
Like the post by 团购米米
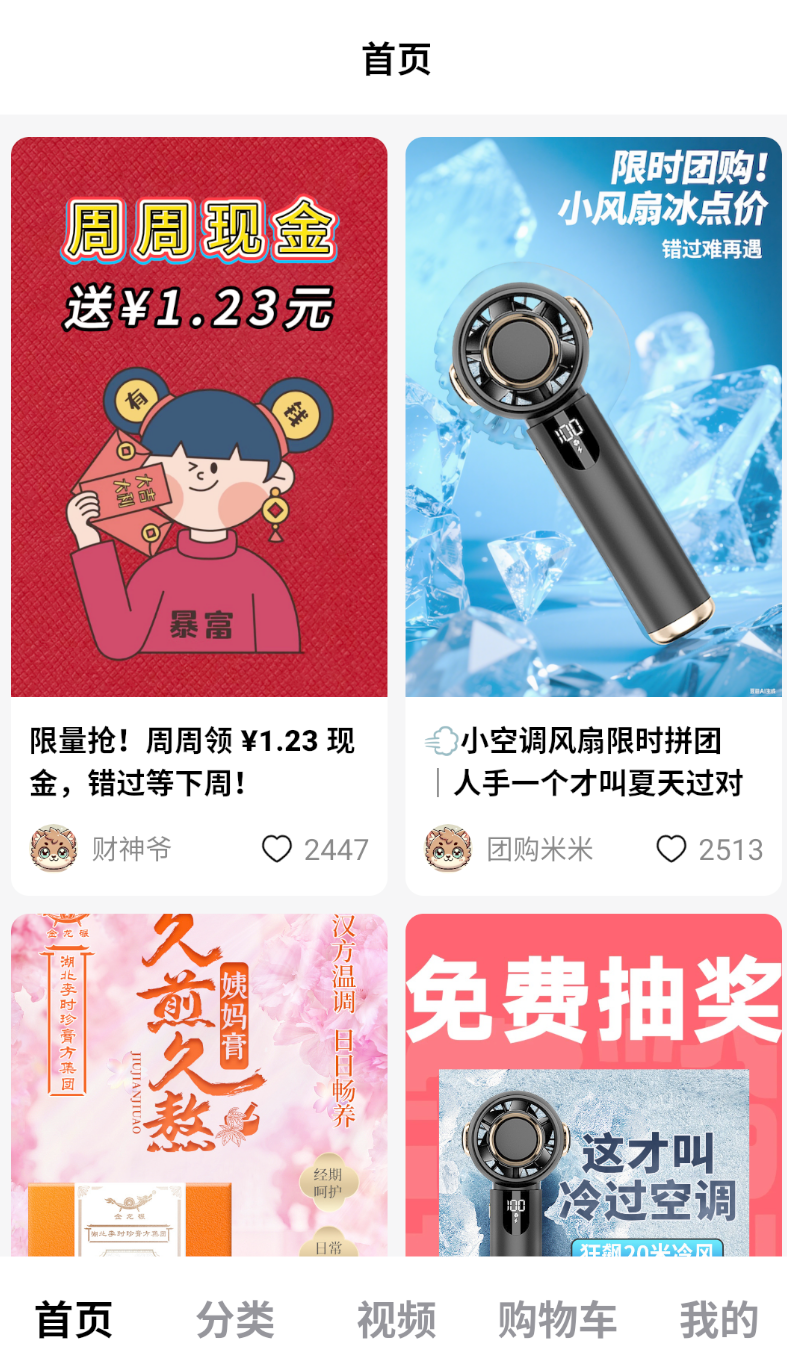pos(671,849)
